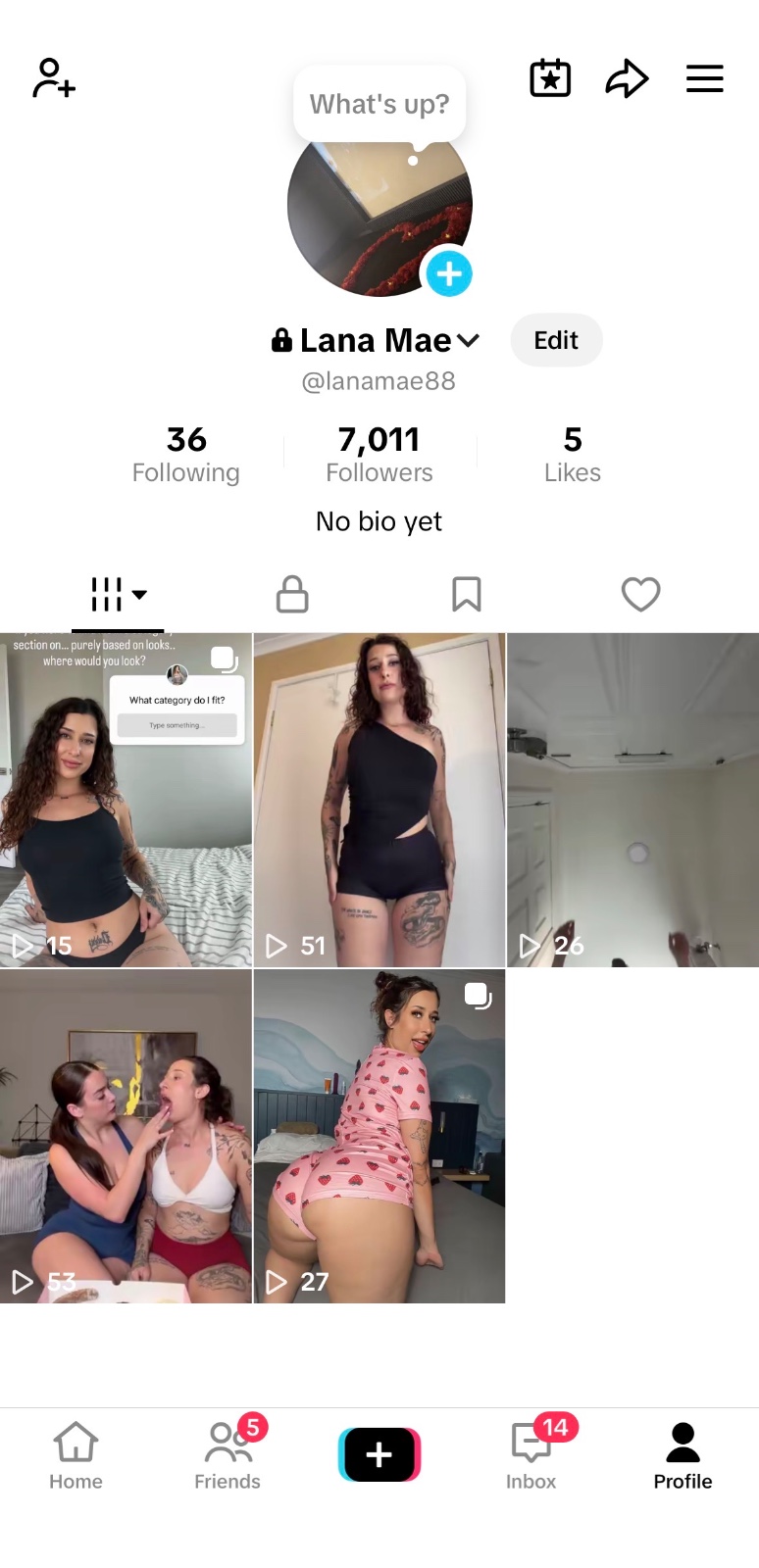Open the add friends icon
759x1568 pixels.
(x=54, y=78)
